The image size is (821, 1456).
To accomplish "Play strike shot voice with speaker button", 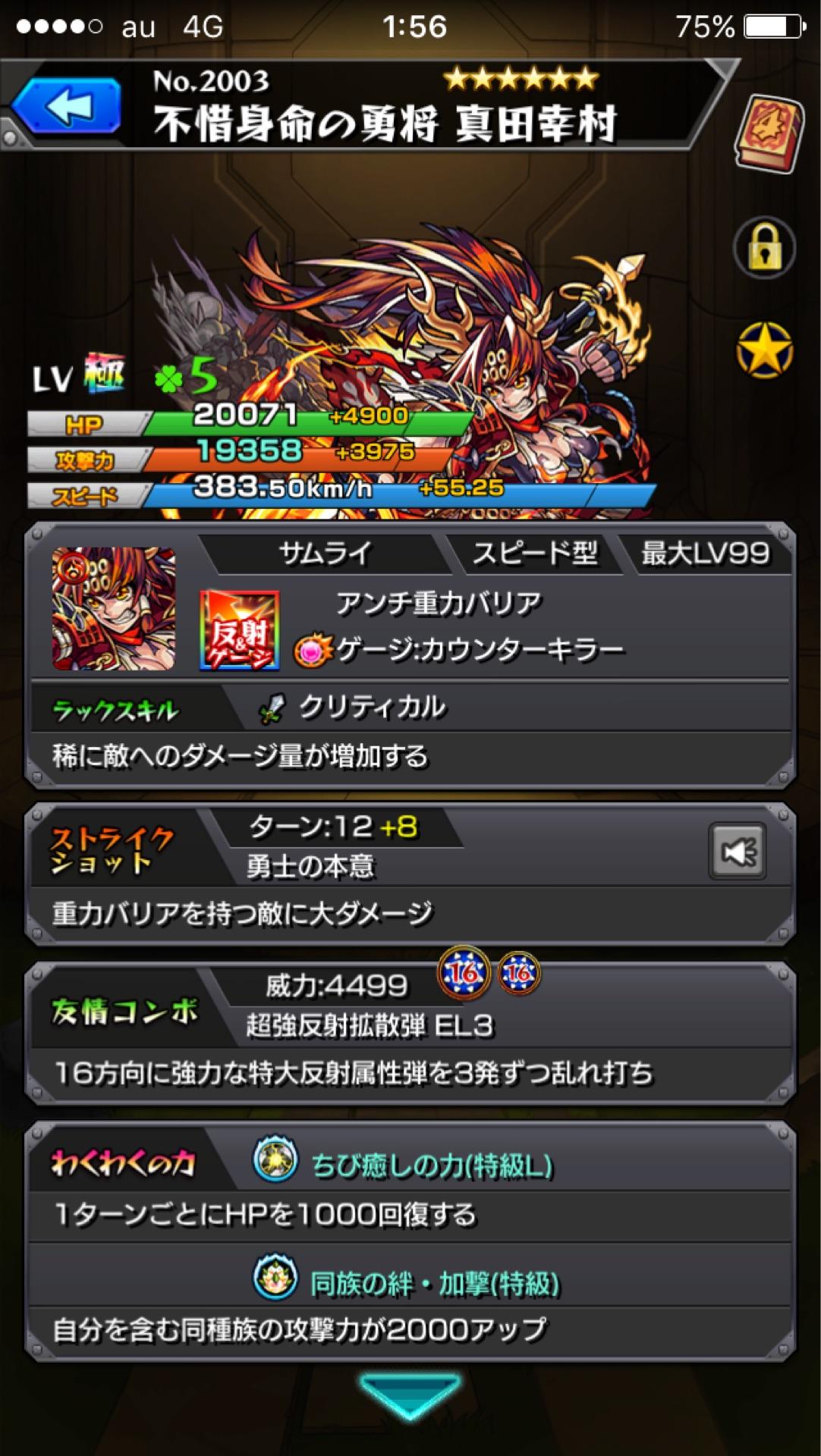I will click(x=738, y=851).
